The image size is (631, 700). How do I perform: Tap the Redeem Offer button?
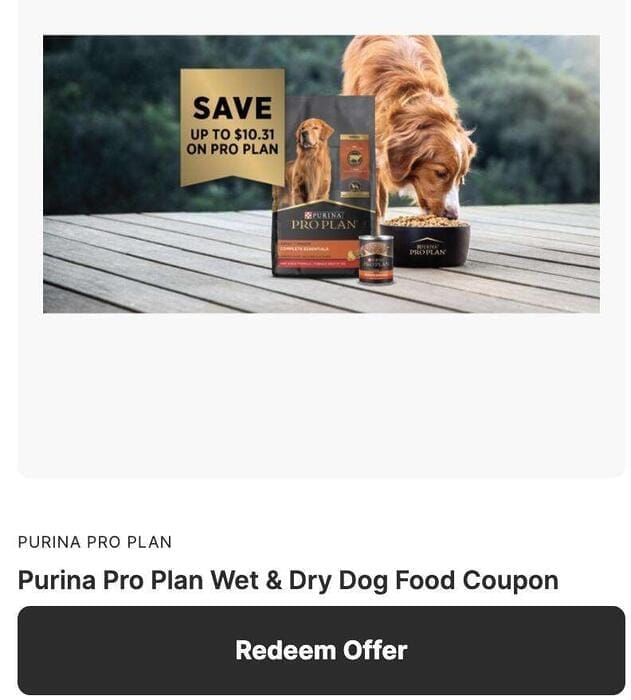tap(321, 650)
